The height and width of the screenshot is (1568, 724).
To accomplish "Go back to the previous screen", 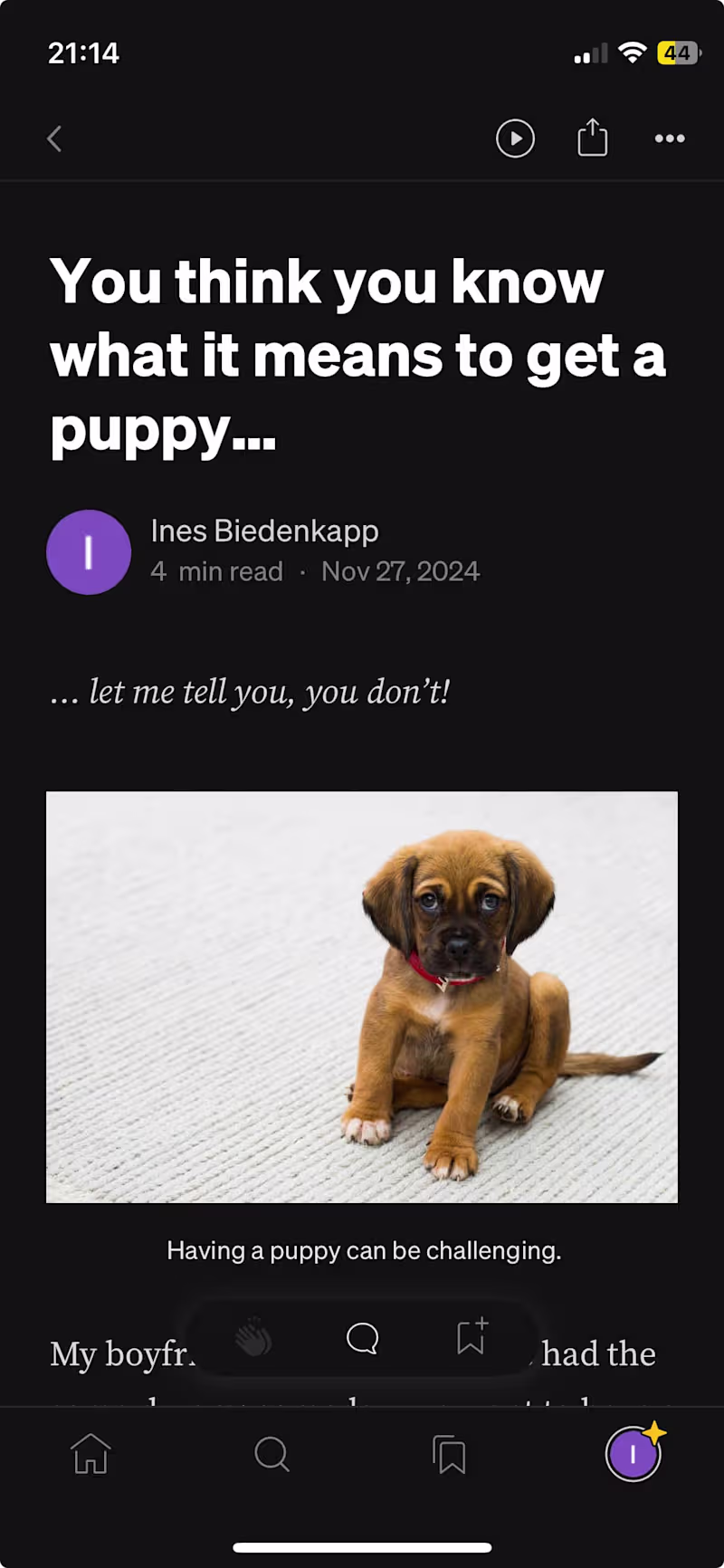I will tap(54, 139).
